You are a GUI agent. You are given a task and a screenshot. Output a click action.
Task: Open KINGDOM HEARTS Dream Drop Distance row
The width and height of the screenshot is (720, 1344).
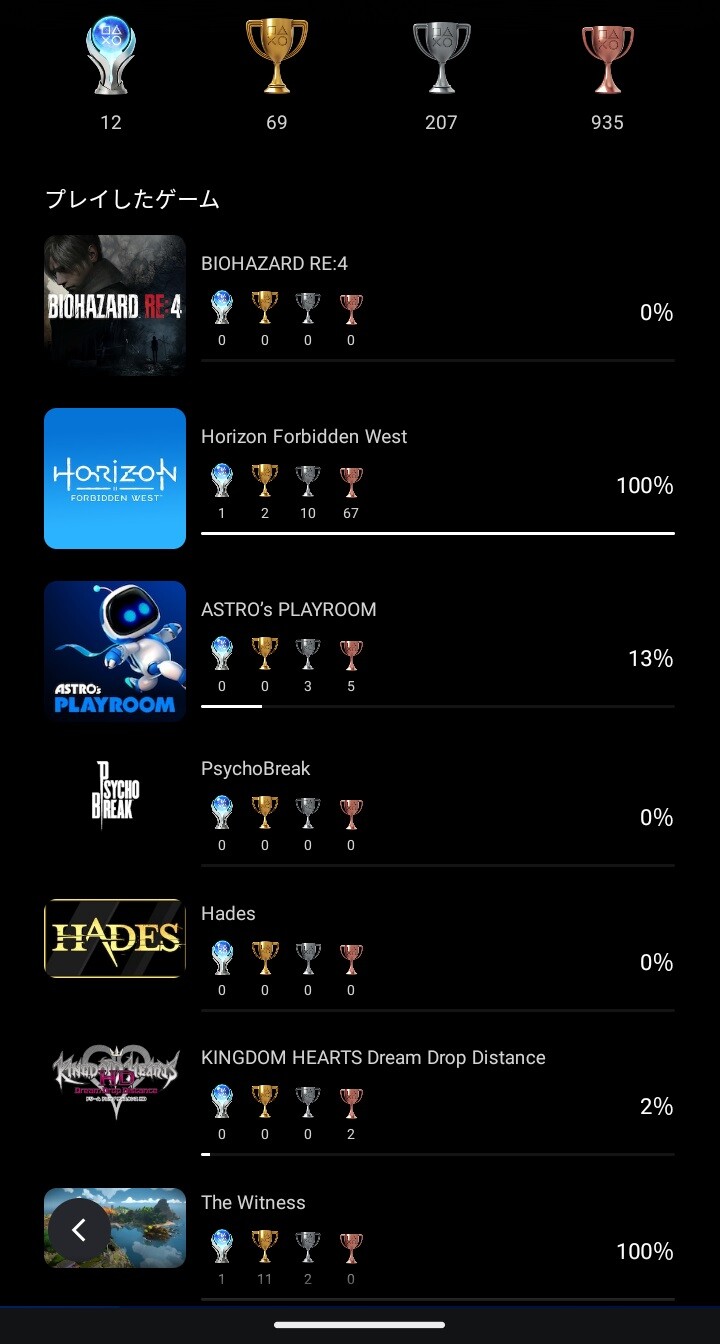(x=360, y=1099)
